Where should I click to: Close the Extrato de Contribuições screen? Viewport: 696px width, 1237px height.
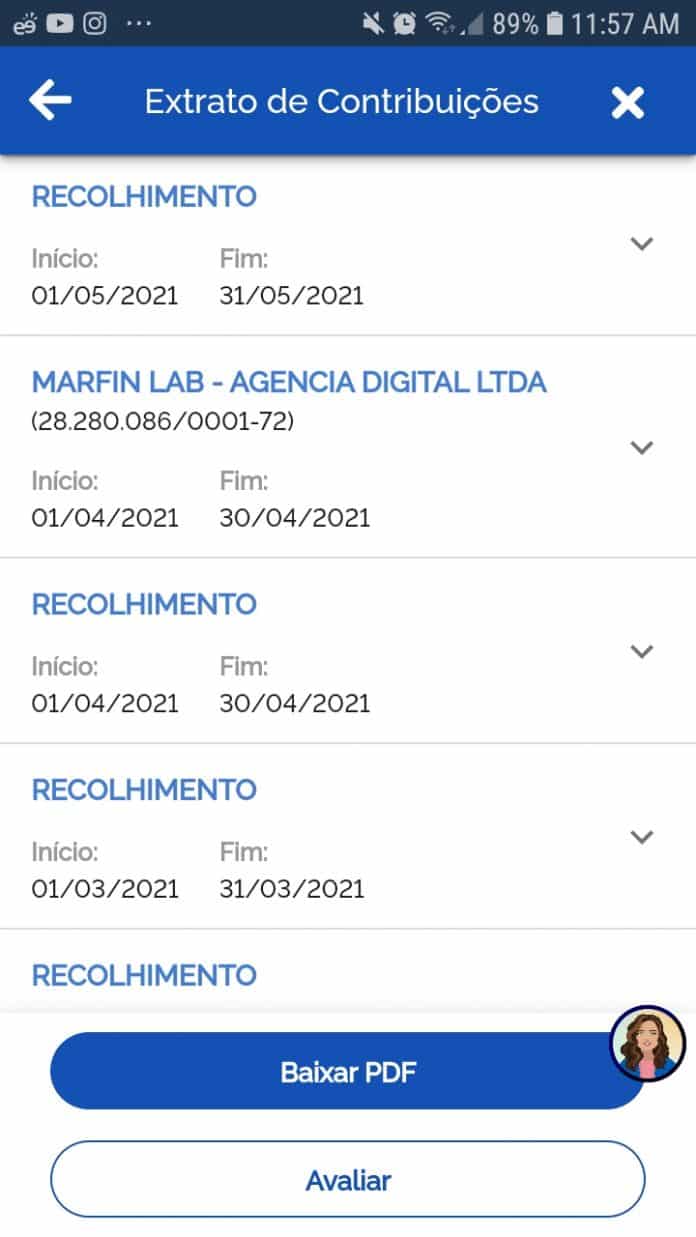[x=628, y=102]
